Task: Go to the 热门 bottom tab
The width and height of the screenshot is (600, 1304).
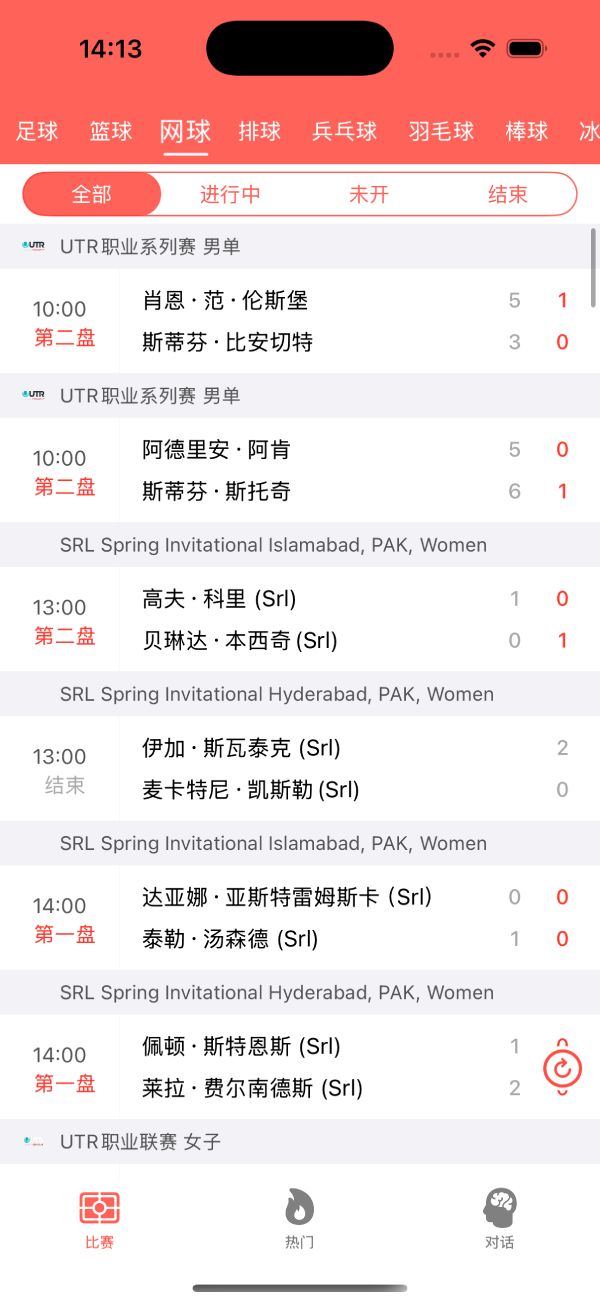Action: 299,1219
